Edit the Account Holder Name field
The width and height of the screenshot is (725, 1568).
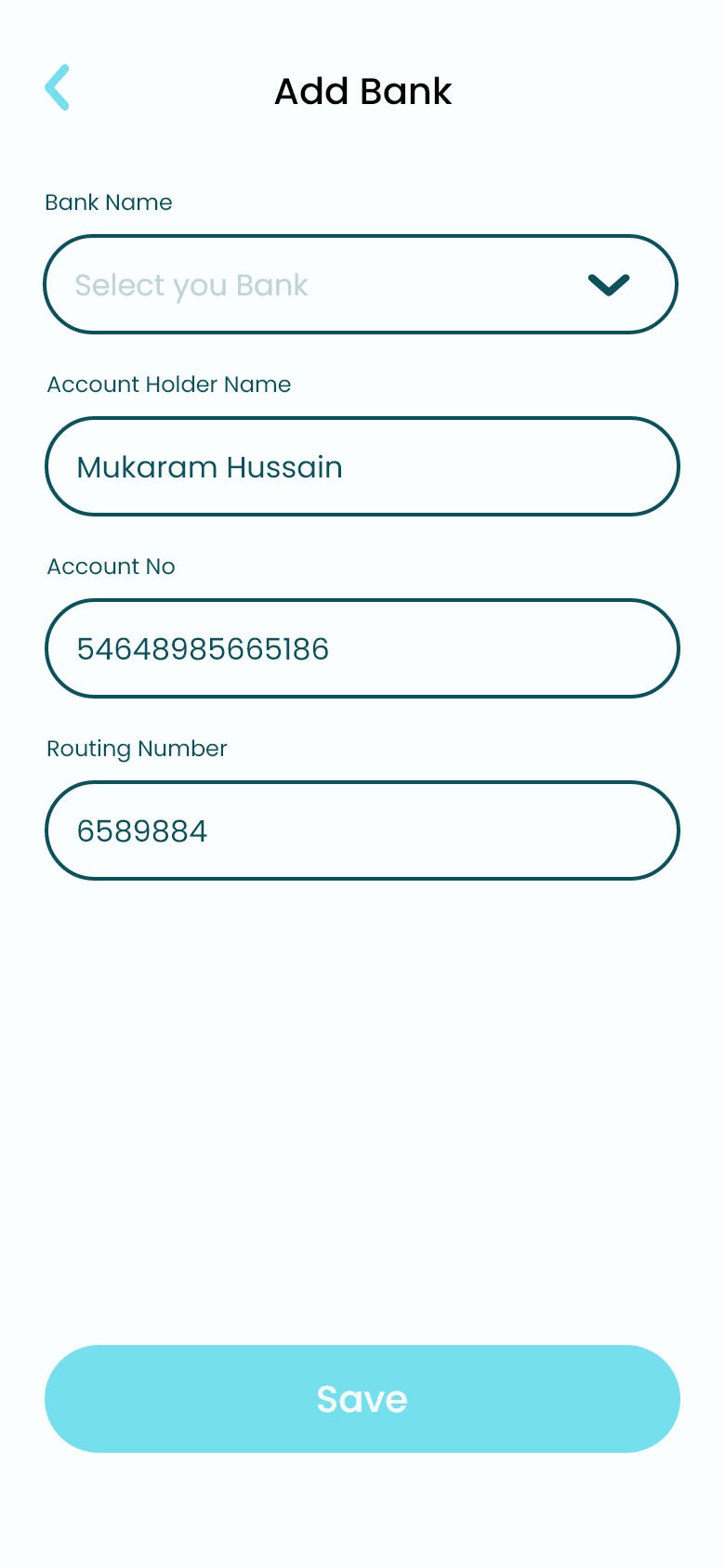pos(362,466)
